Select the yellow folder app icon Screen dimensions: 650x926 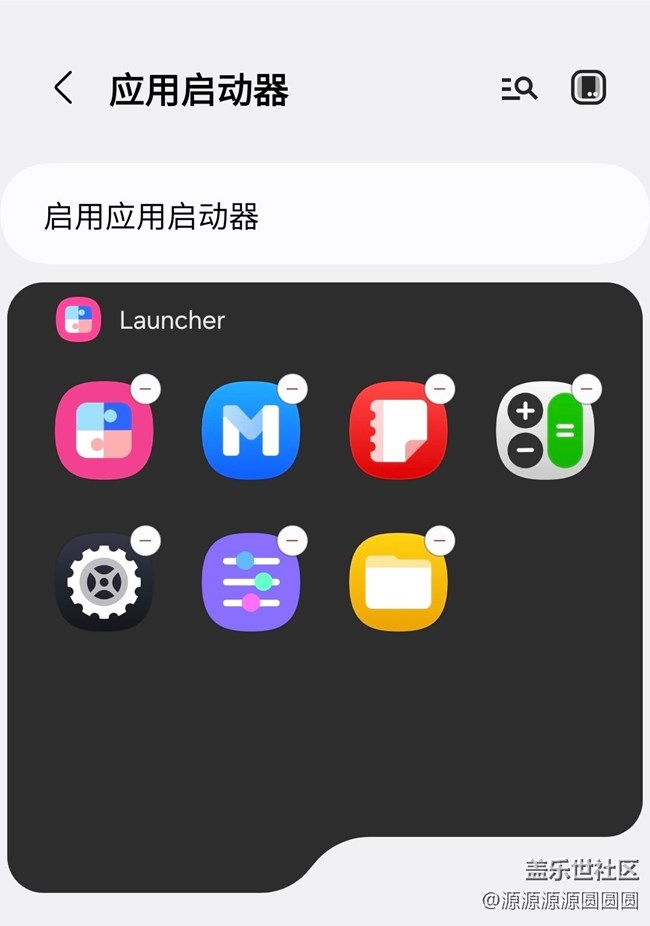[x=398, y=583]
